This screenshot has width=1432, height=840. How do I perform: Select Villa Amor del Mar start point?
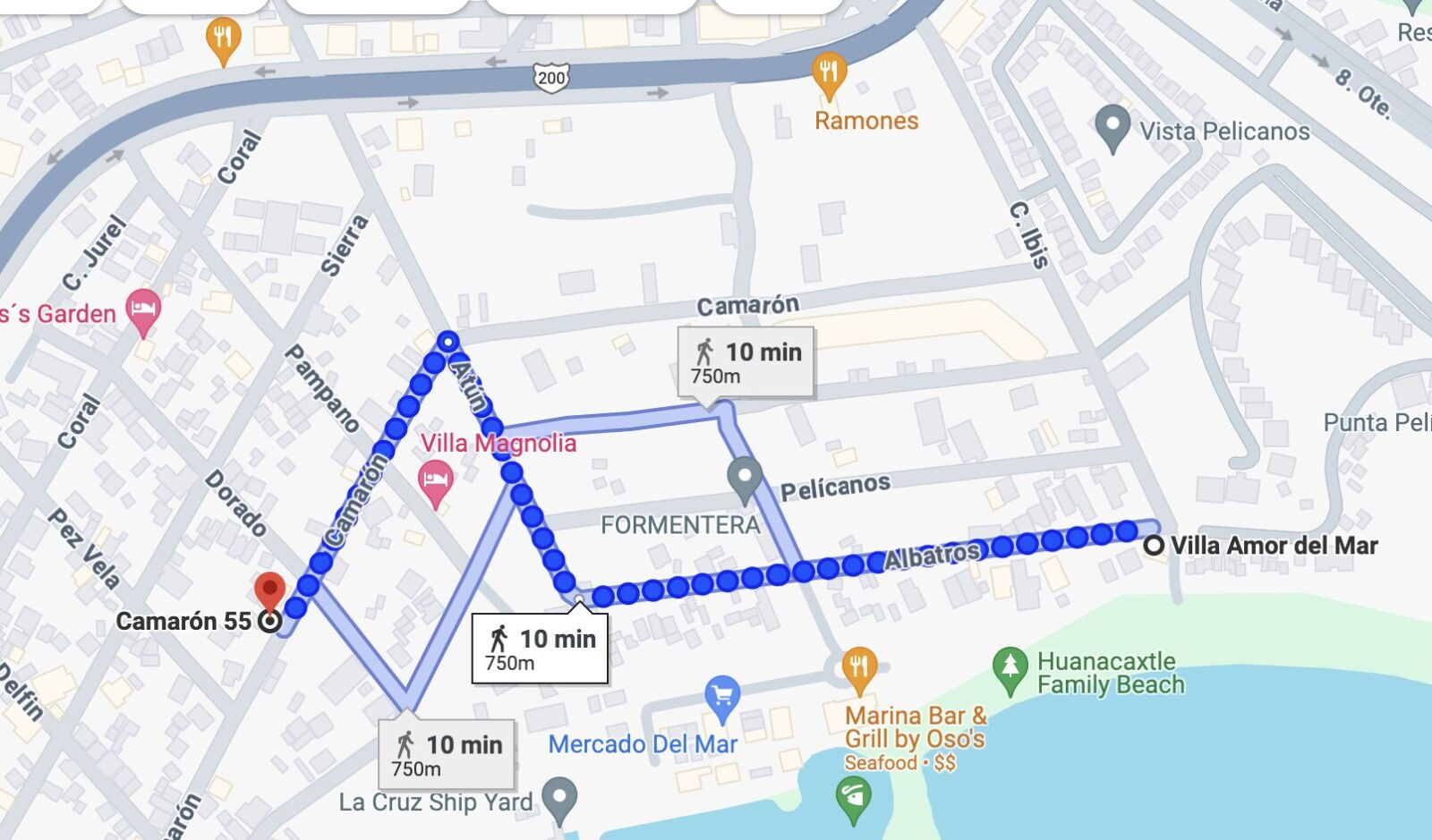1155,545
